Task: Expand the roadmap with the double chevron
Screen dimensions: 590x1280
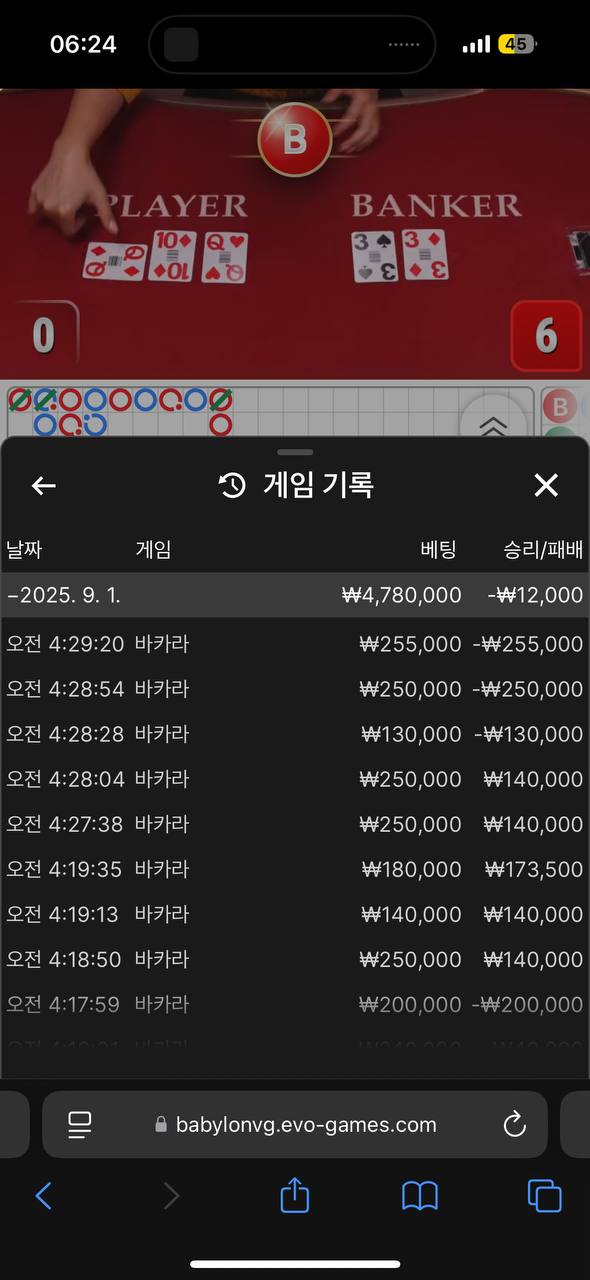Action: tap(493, 424)
